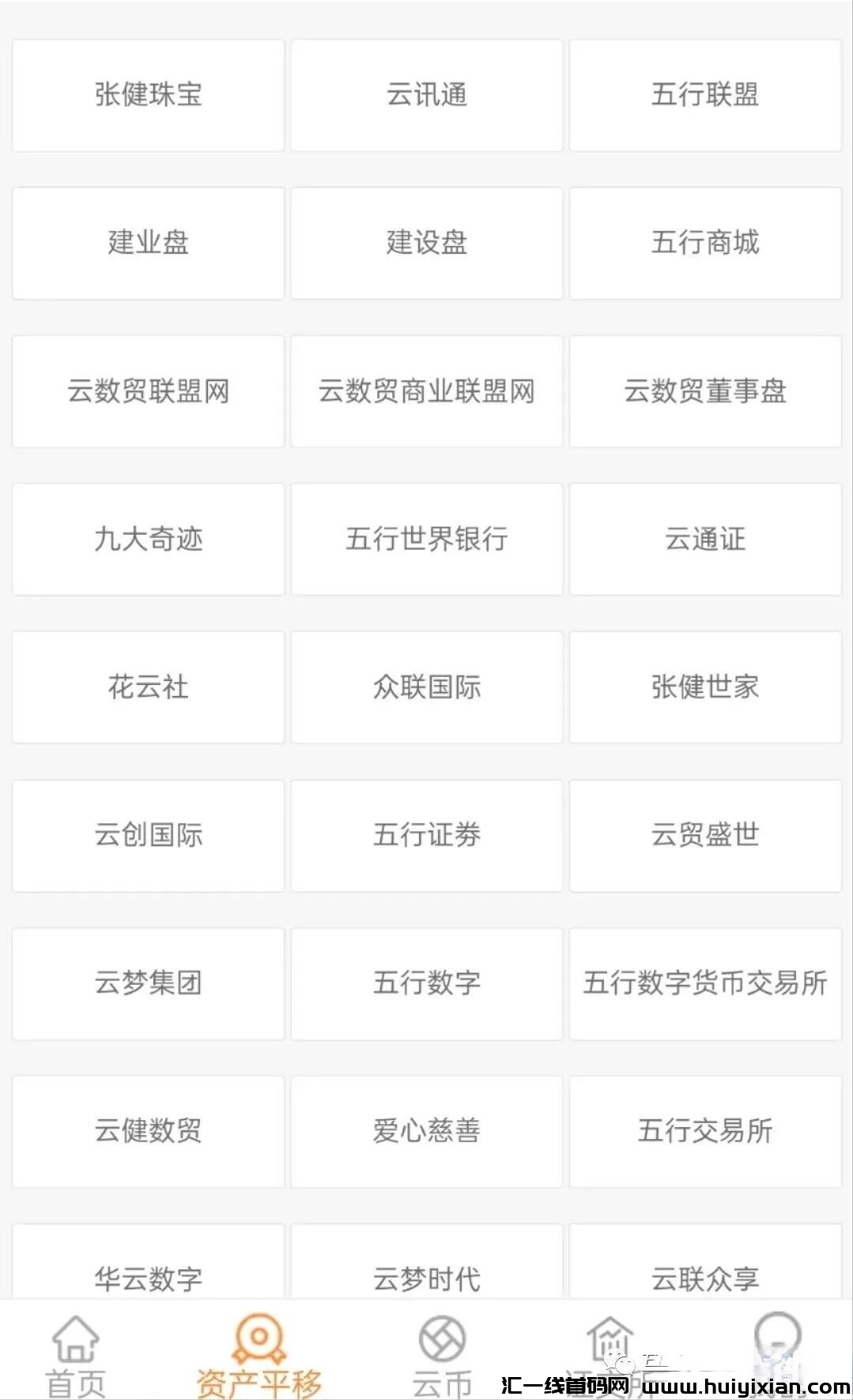
Task: Select the 首页 home icon
Action: [x=75, y=1339]
